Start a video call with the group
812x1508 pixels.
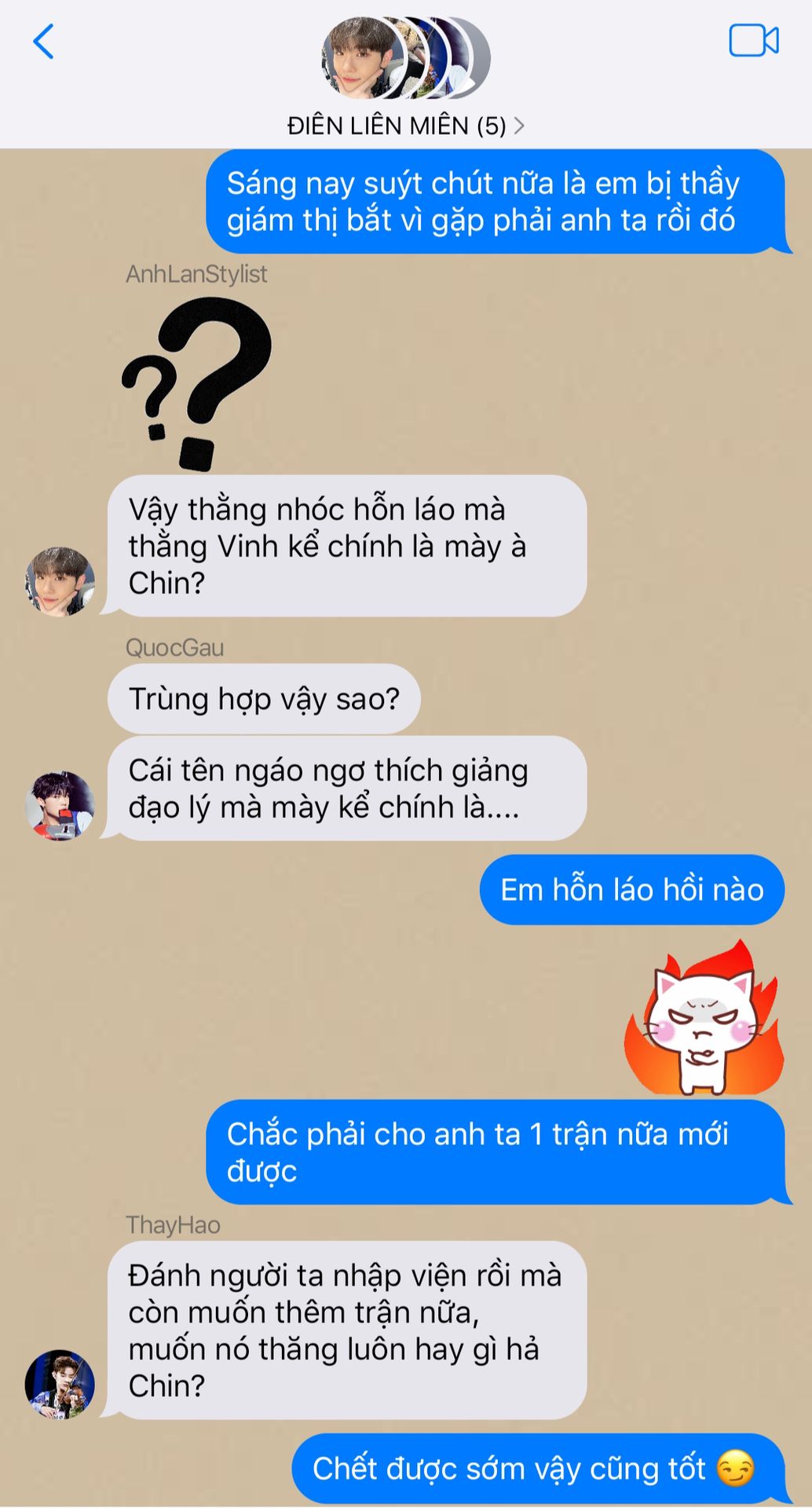(x=753, y=41)
